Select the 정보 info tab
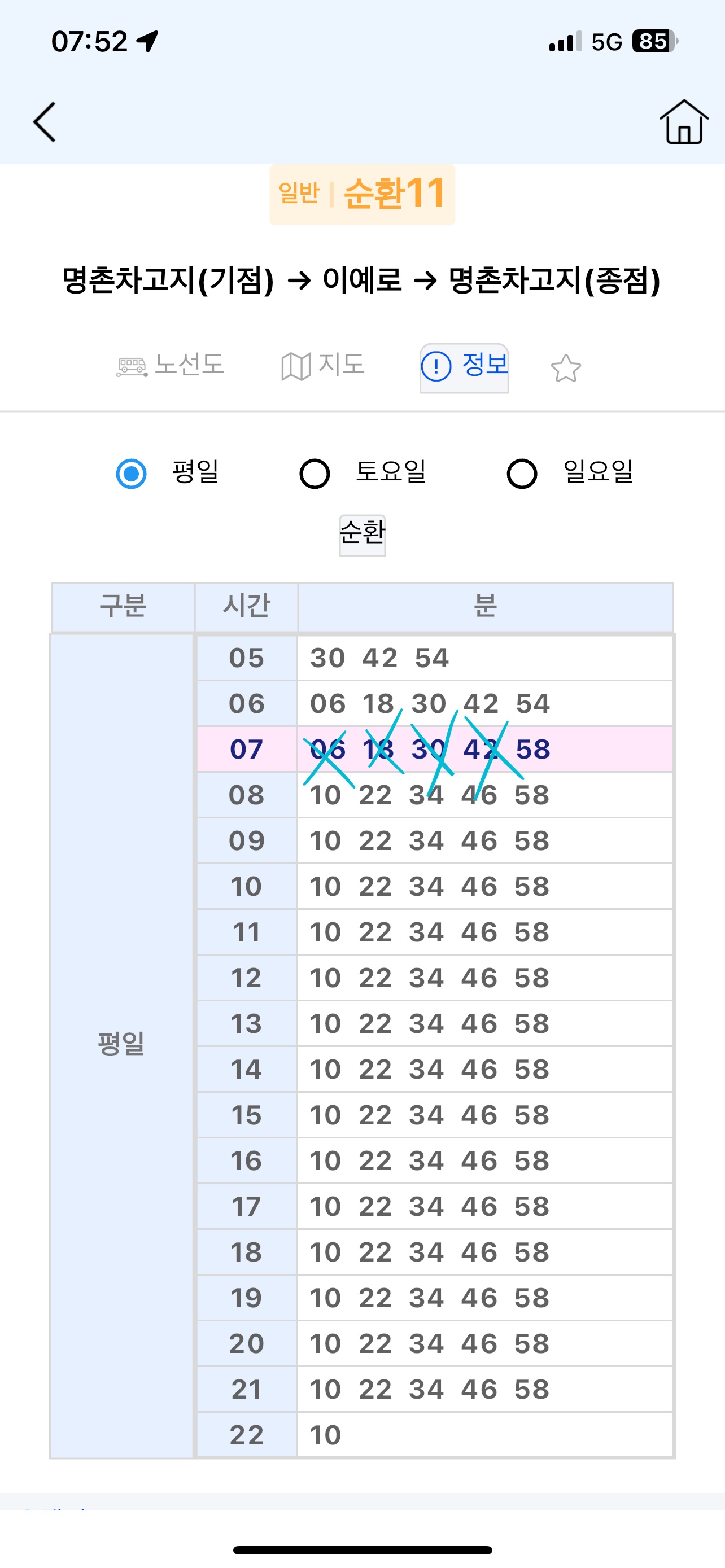This screenshot has height=1568, width=725. point(464,367)
